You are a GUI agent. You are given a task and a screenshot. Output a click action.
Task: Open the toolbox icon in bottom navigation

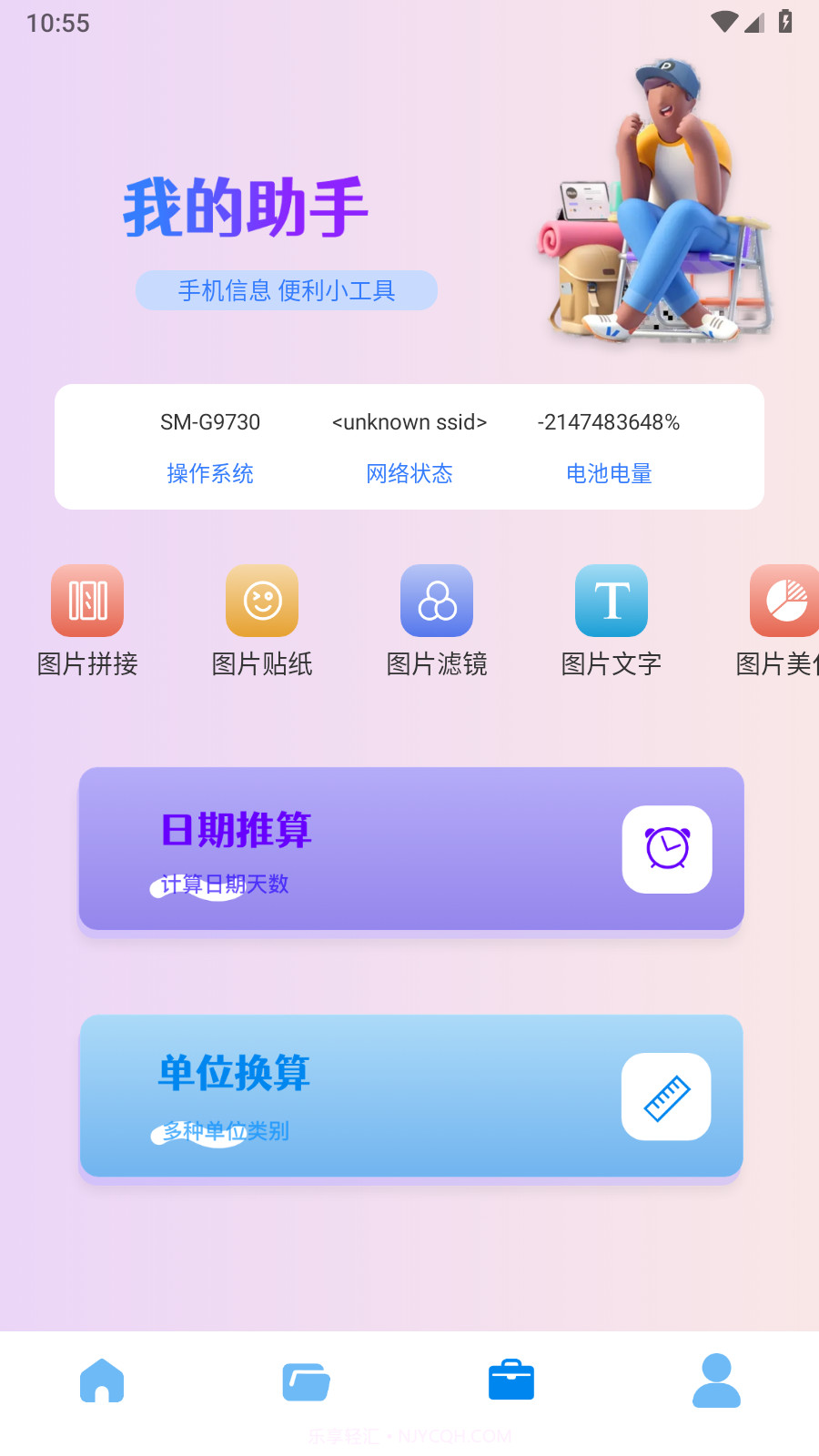[511, 1379]
